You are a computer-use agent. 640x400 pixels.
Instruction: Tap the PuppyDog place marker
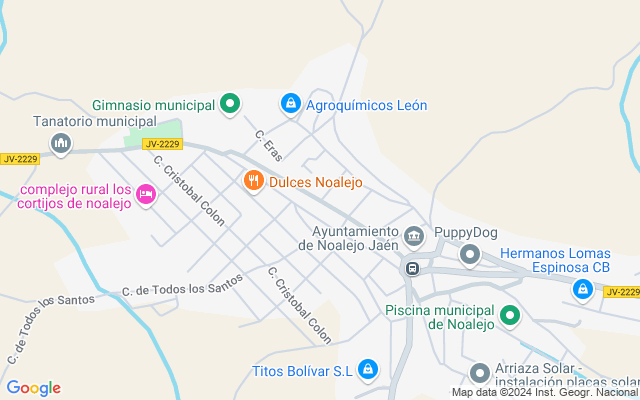pos(470,256)
